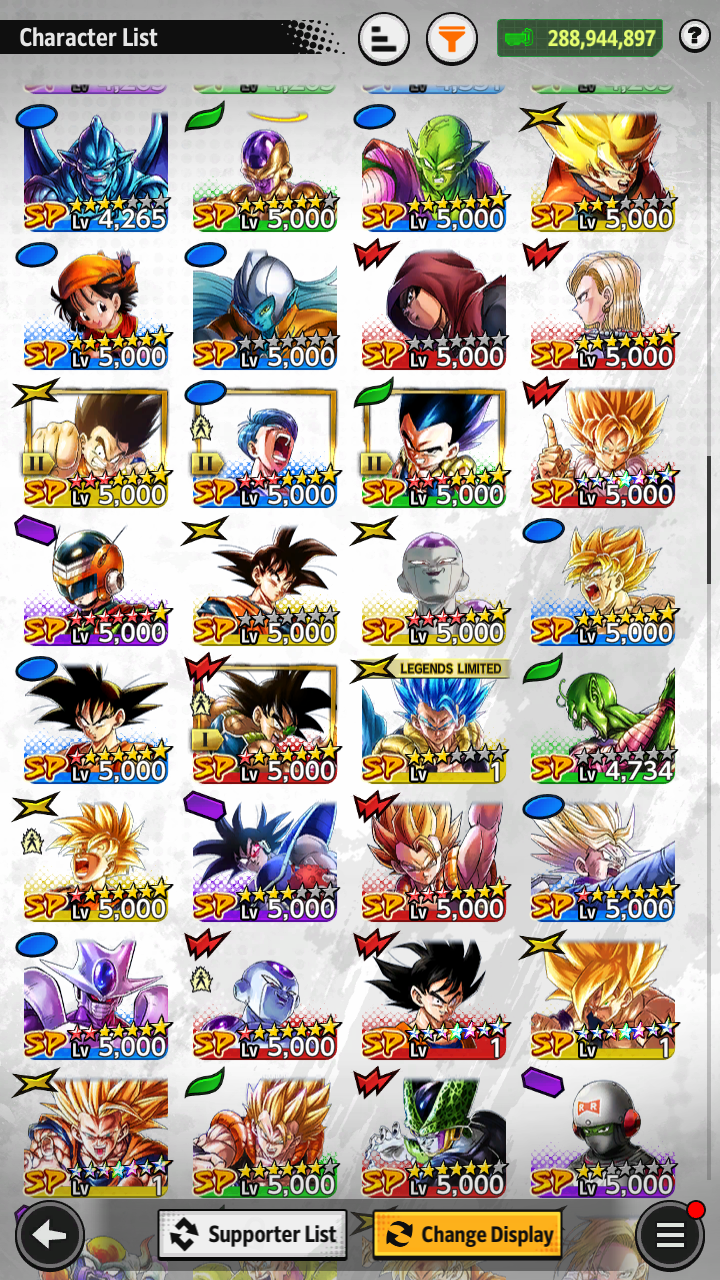Screen dimensions: 720x1280
Task: Select the Lv 4,734 green Namekian character
Action: (603, 721)
